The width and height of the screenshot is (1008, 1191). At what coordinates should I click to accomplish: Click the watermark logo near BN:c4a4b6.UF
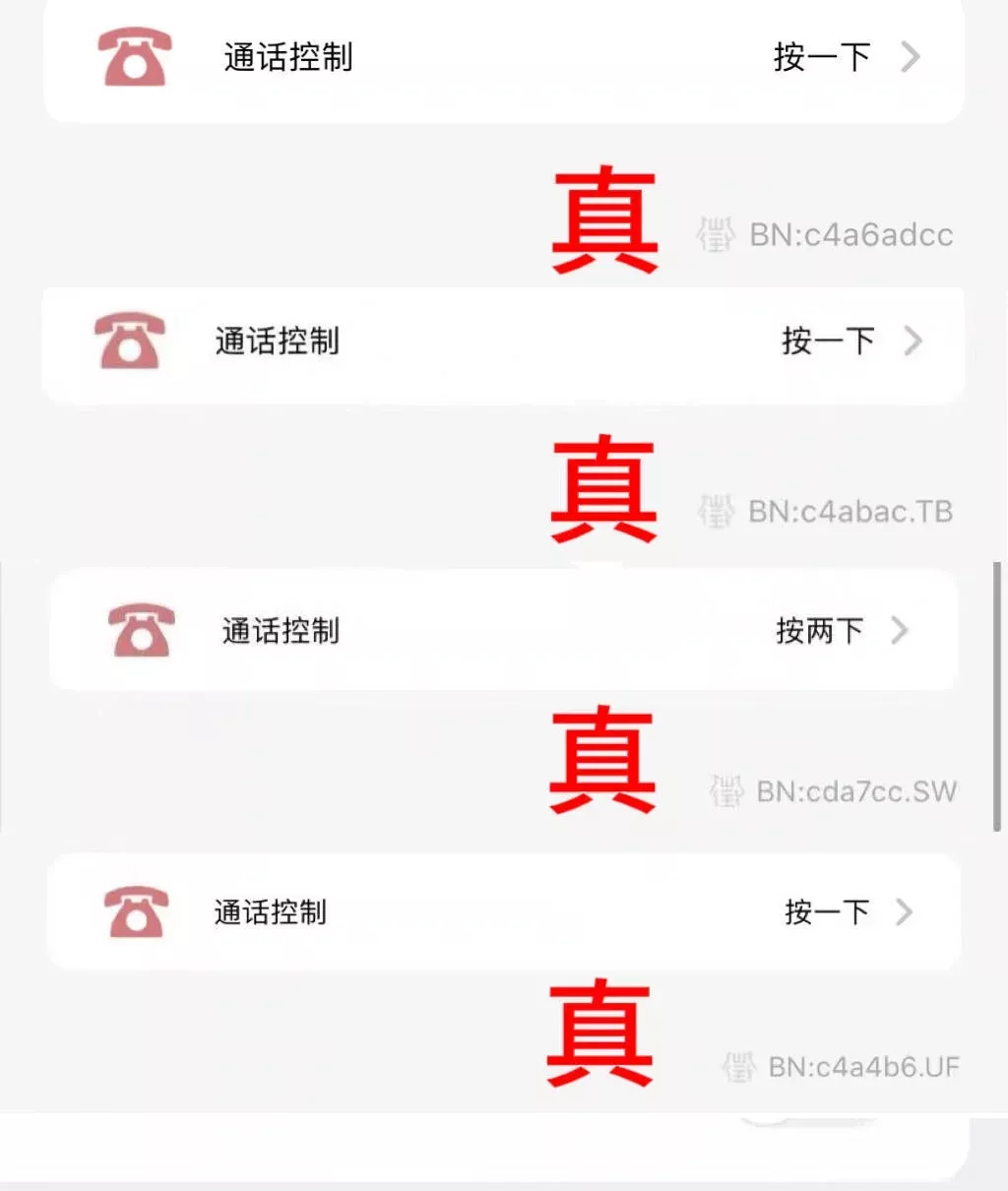tap(739, 1068)
